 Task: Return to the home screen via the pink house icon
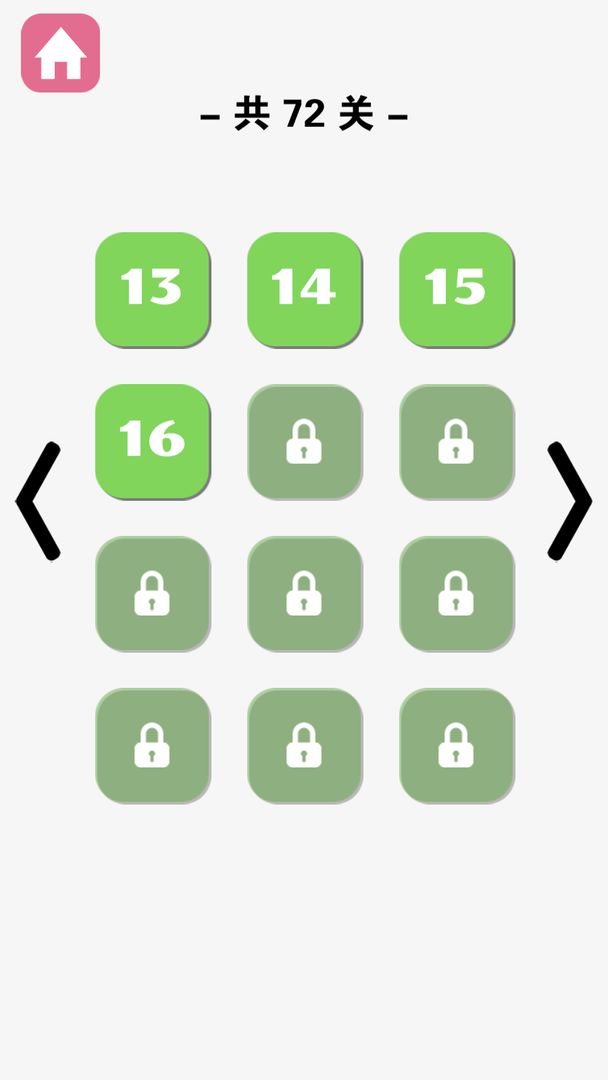[60, 53]
